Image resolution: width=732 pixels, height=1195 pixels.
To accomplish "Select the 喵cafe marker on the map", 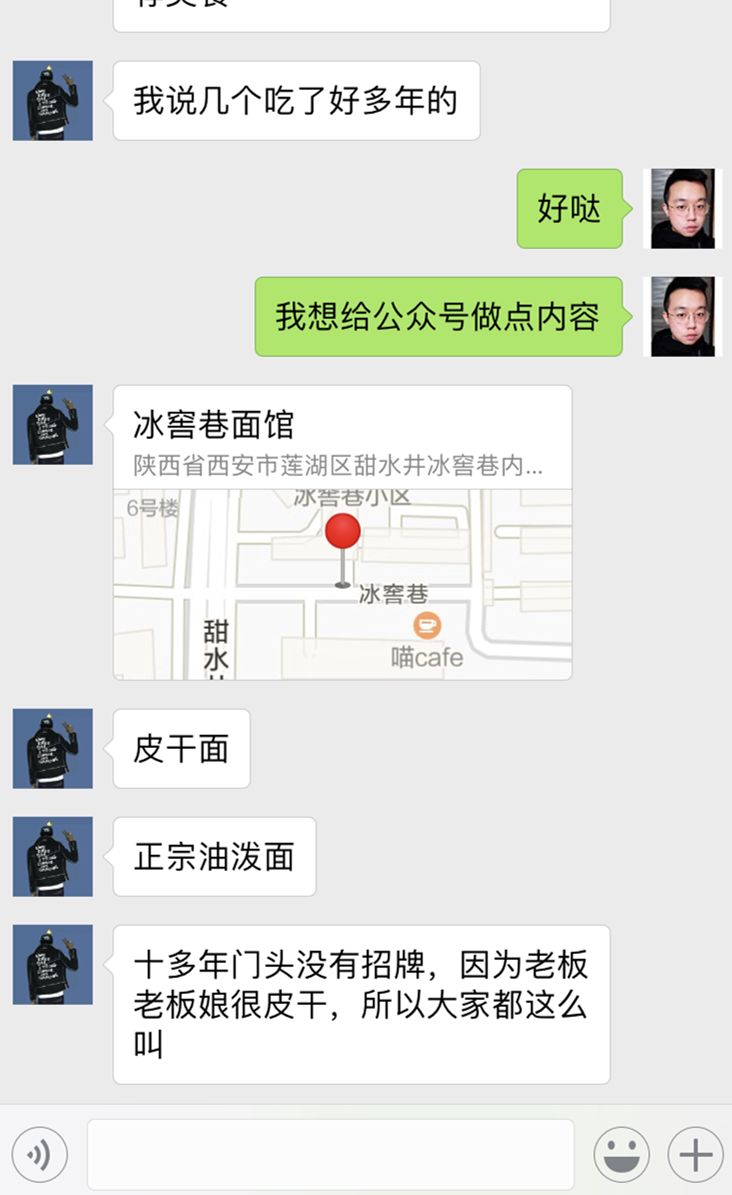I will tap(428, 626).
